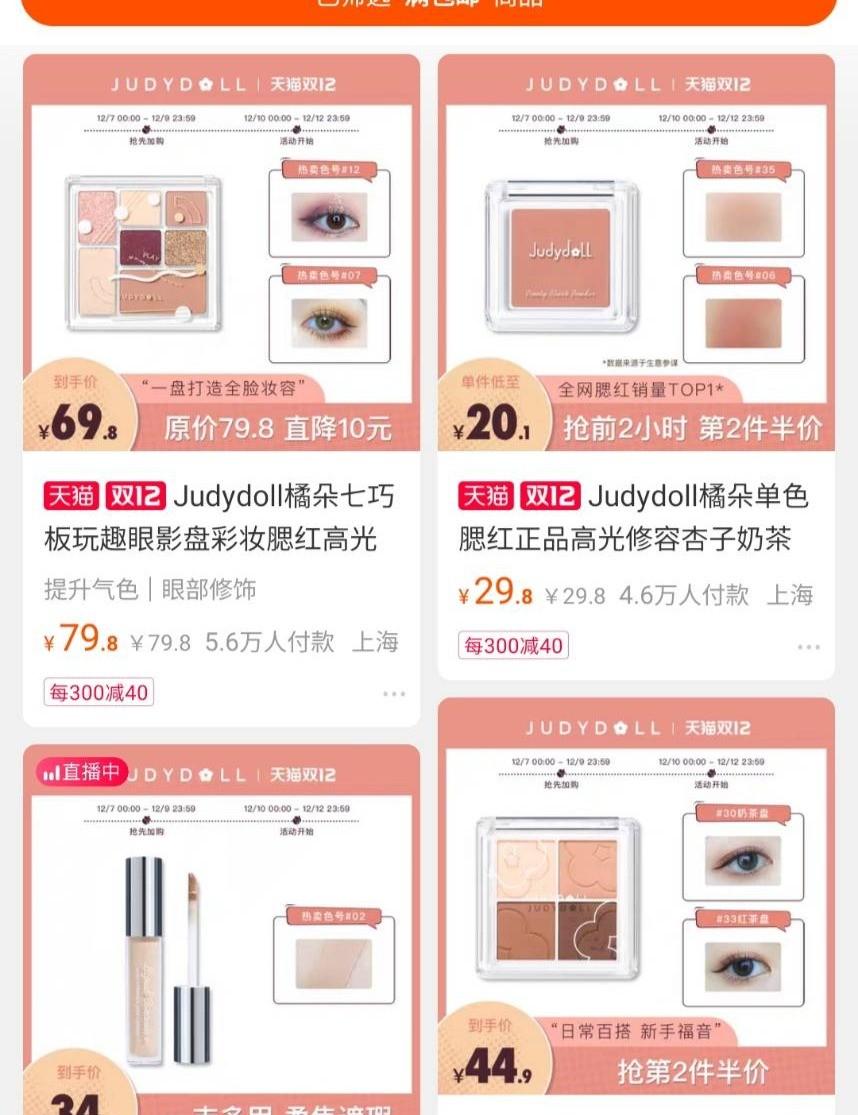Open more options for the 七巧板 eyeshadow item

[394, 693]
